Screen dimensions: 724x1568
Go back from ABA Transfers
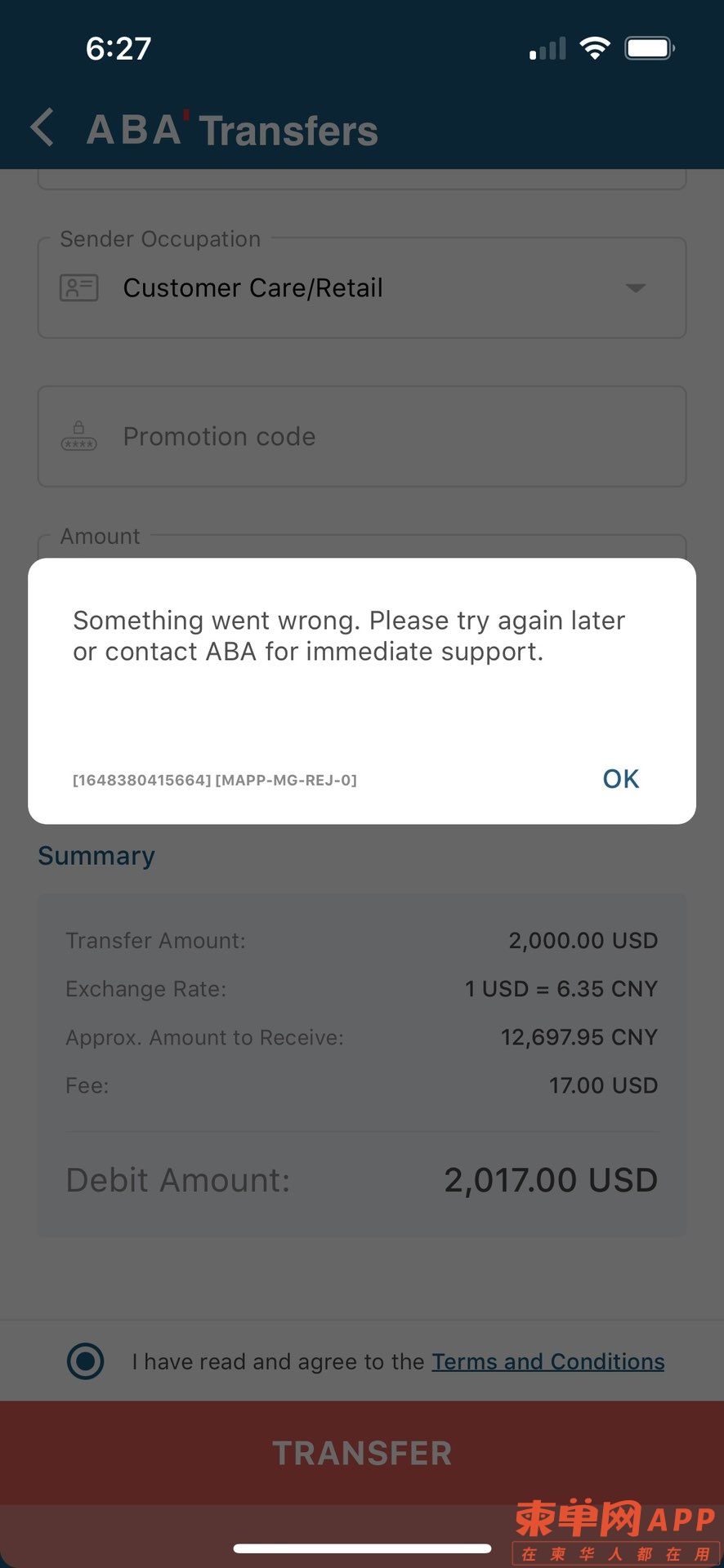tap(42, 129)
